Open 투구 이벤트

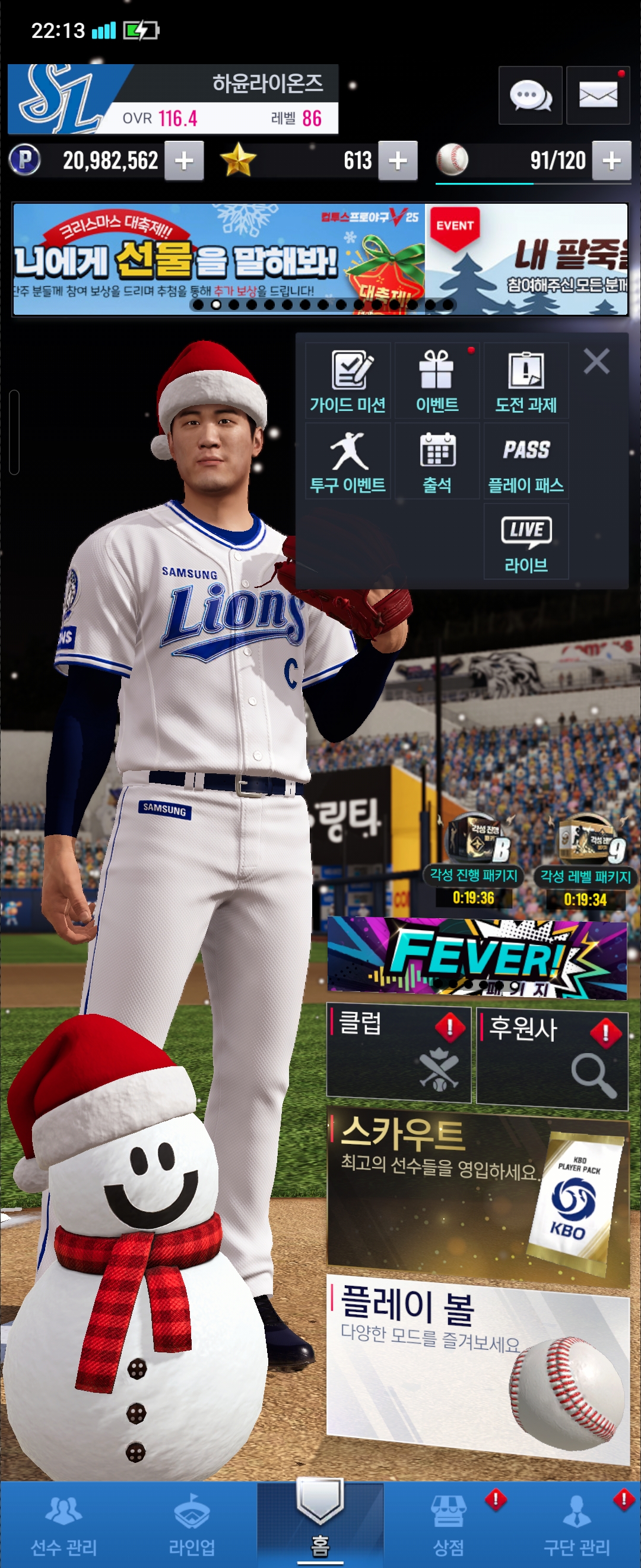coord(347,461)
